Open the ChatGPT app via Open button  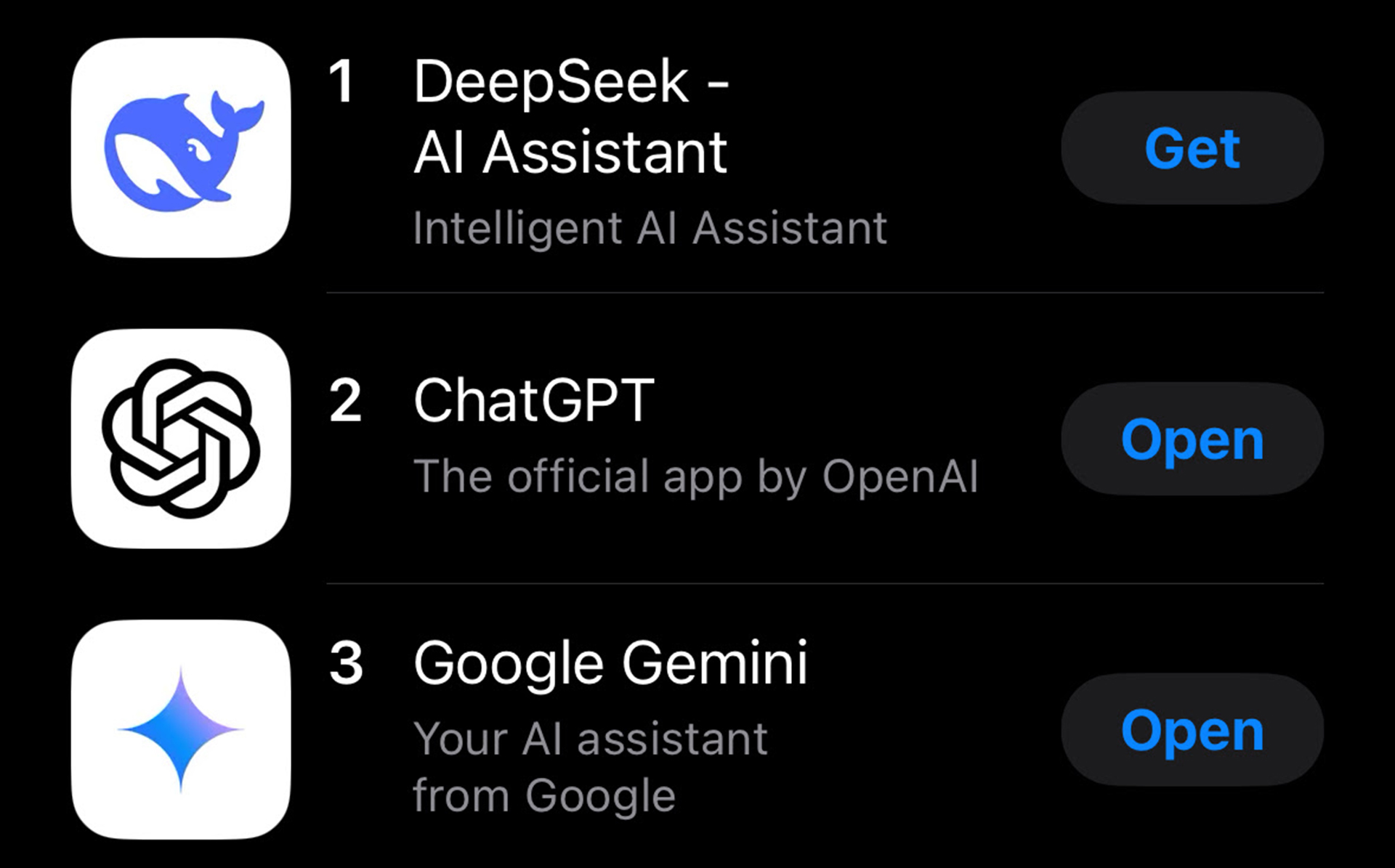pyautogui.click(x=1192, y=439)
